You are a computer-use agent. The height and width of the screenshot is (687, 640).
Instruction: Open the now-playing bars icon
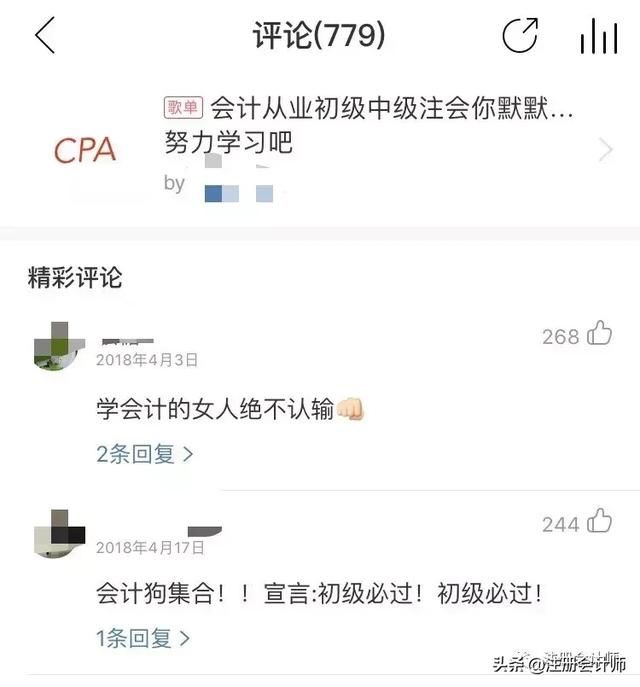point(598,37)
